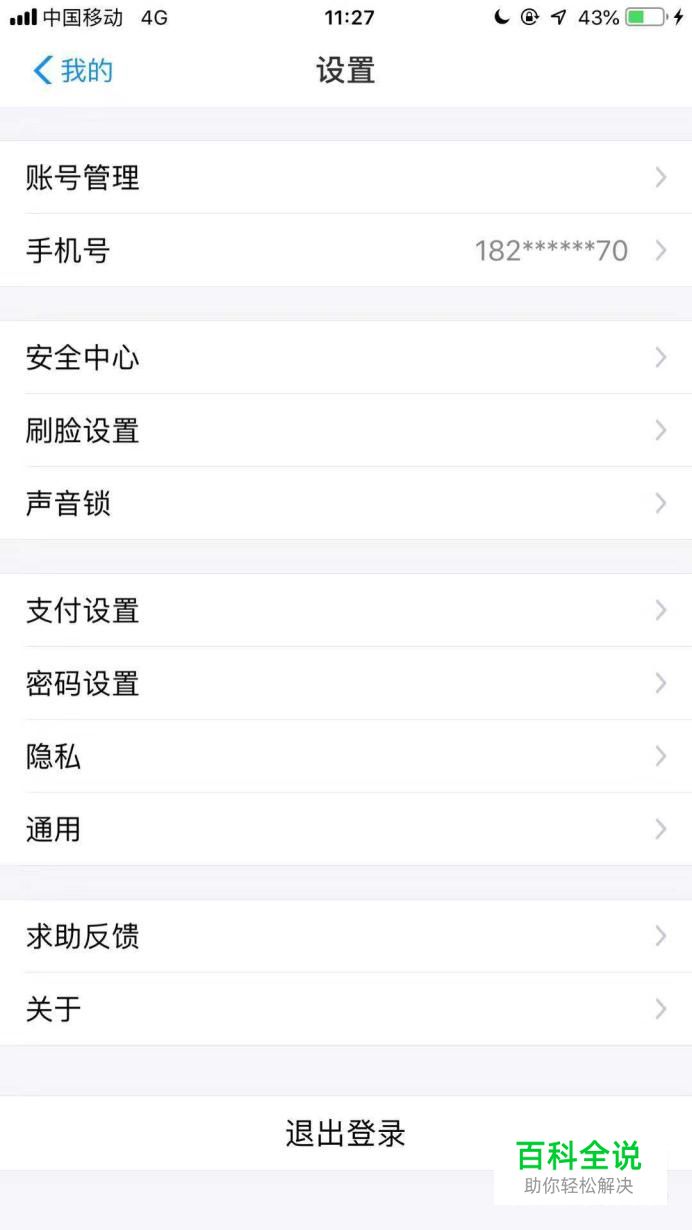The height and width of the screenshot is (1230, 692).
Task: Open the 关于 page
Action: tap(346, 1010)
